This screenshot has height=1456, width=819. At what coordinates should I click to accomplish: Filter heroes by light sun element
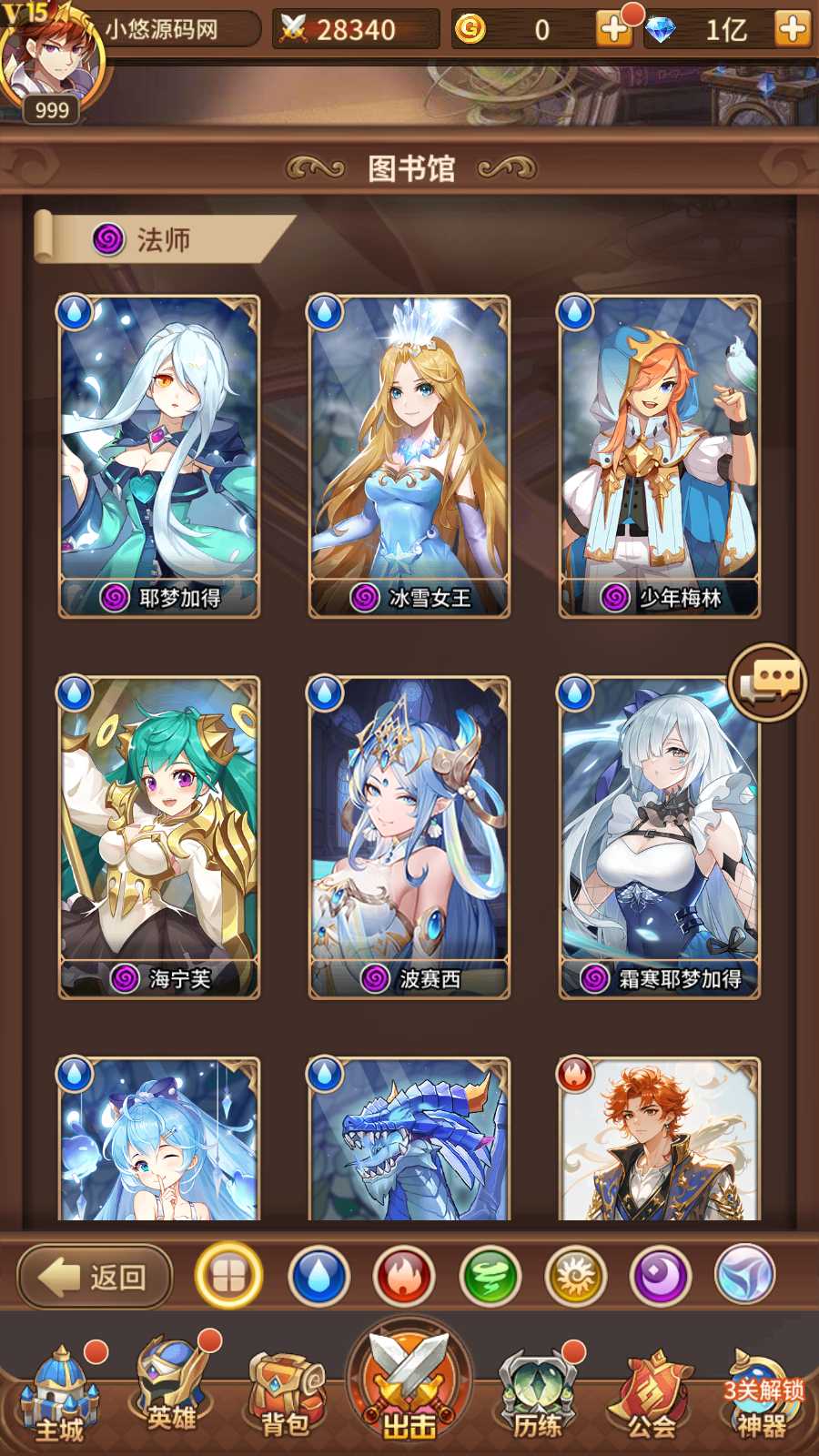(575, 1276)
